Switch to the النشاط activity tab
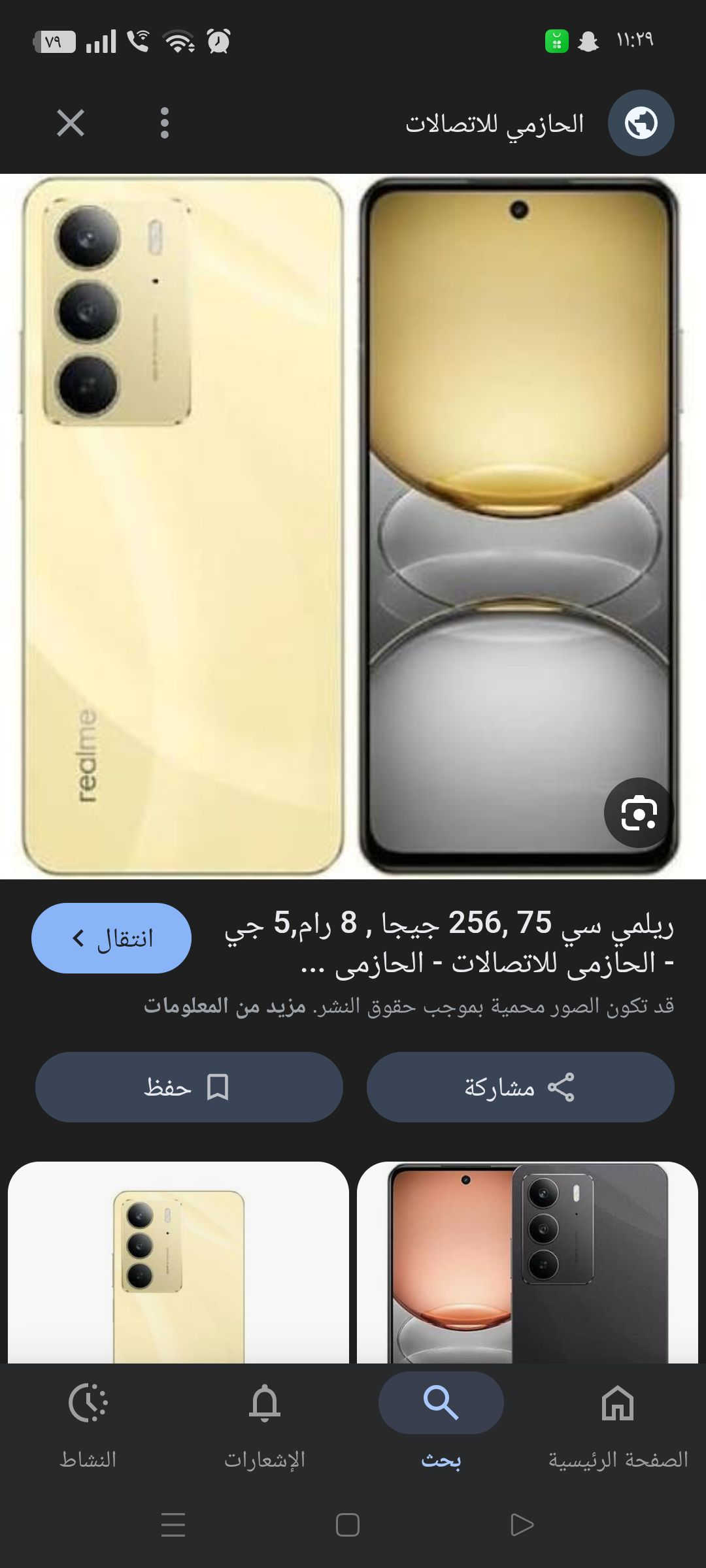706x1568 pixels. [x=88, y=1424]
